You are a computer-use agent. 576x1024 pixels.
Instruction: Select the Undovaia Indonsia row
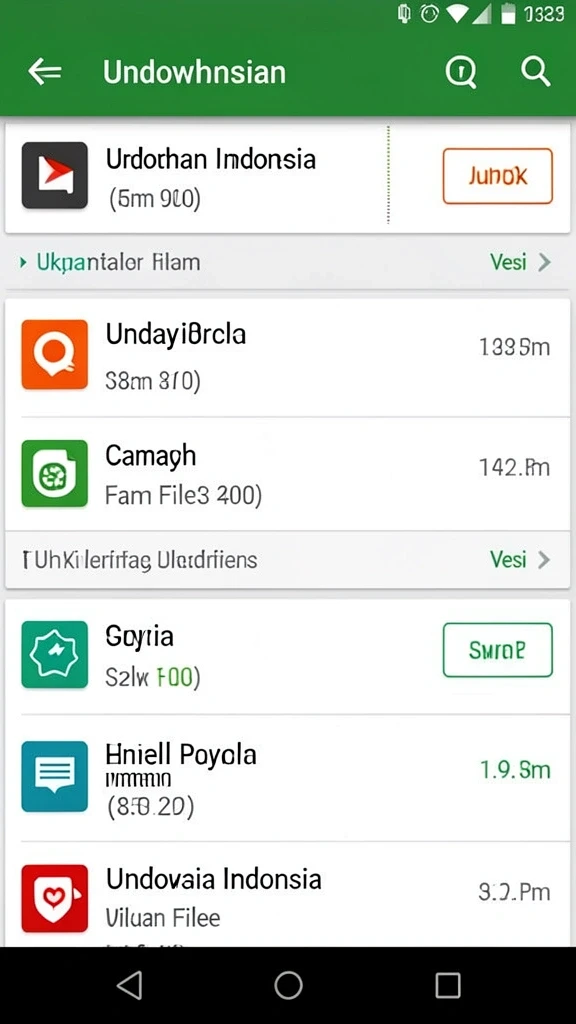pyautogui.click(x=287, y=895)
